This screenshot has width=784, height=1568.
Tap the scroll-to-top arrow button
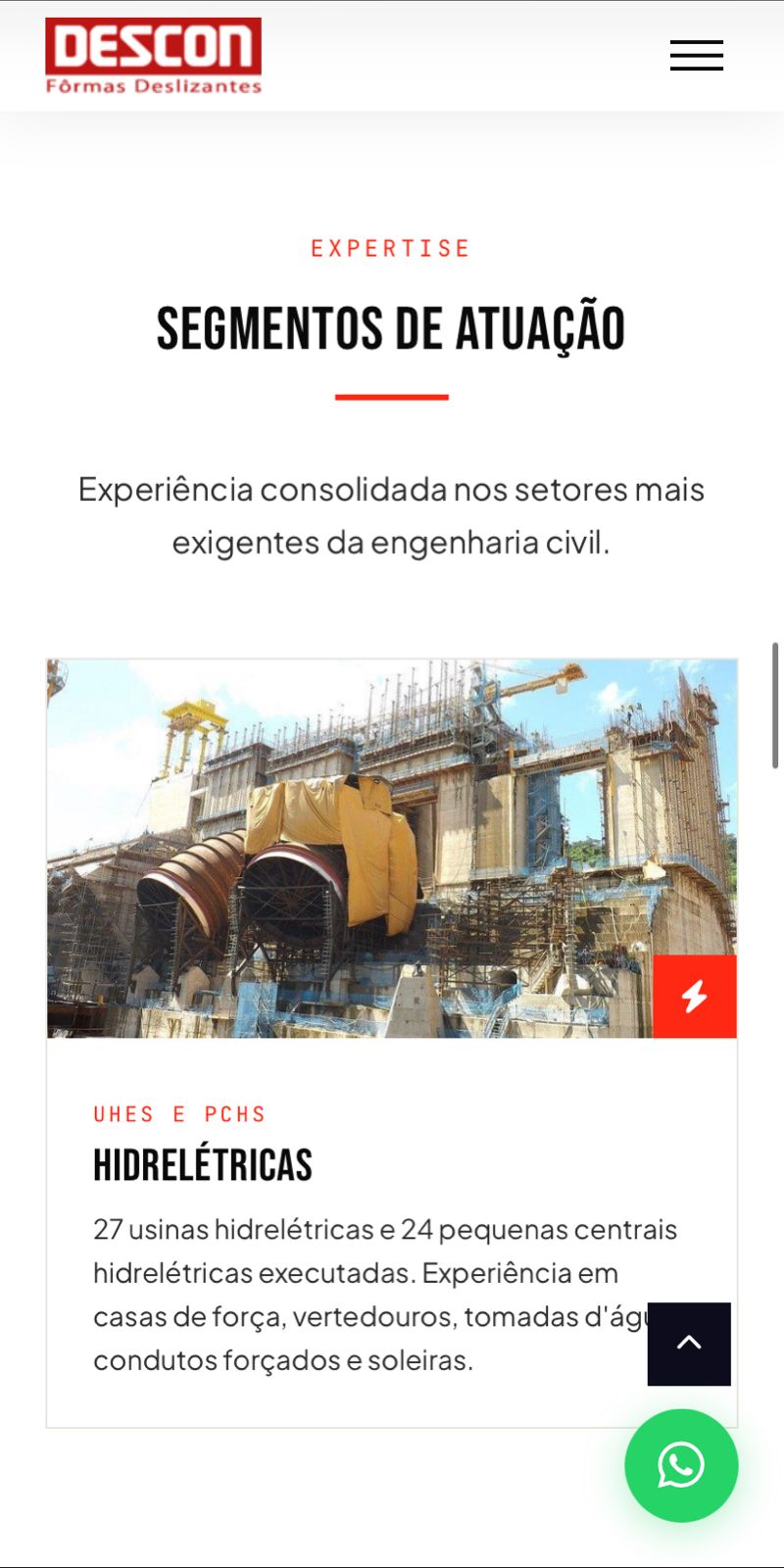(689, 1344)
